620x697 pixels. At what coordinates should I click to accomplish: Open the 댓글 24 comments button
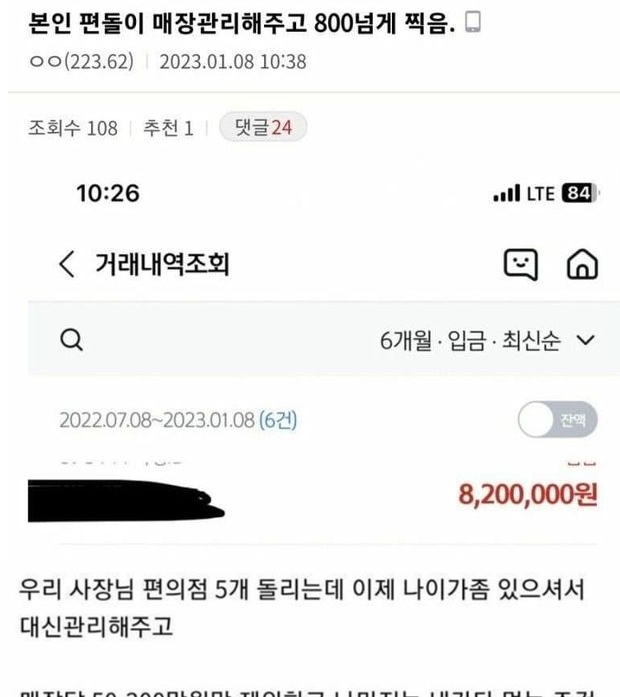(x=263, y=128)
